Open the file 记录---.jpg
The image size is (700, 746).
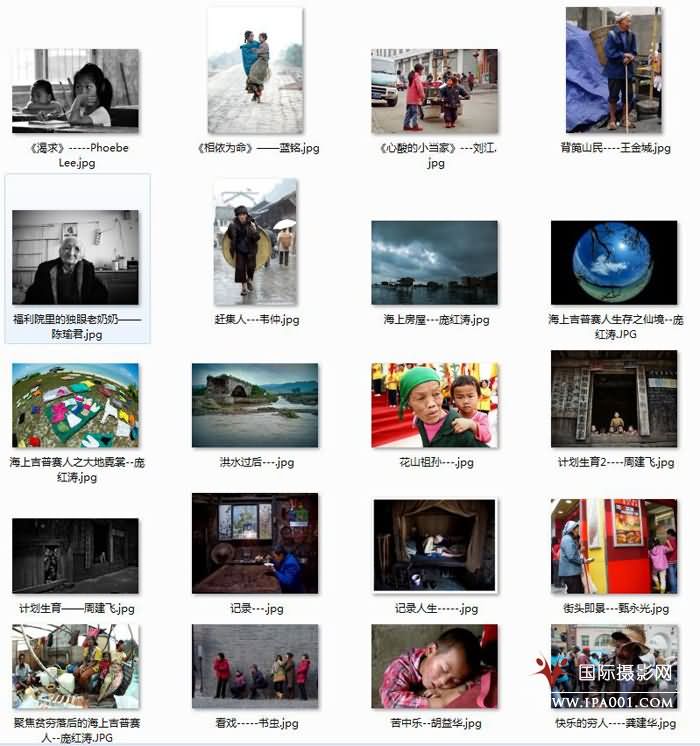tap(255, 543)
